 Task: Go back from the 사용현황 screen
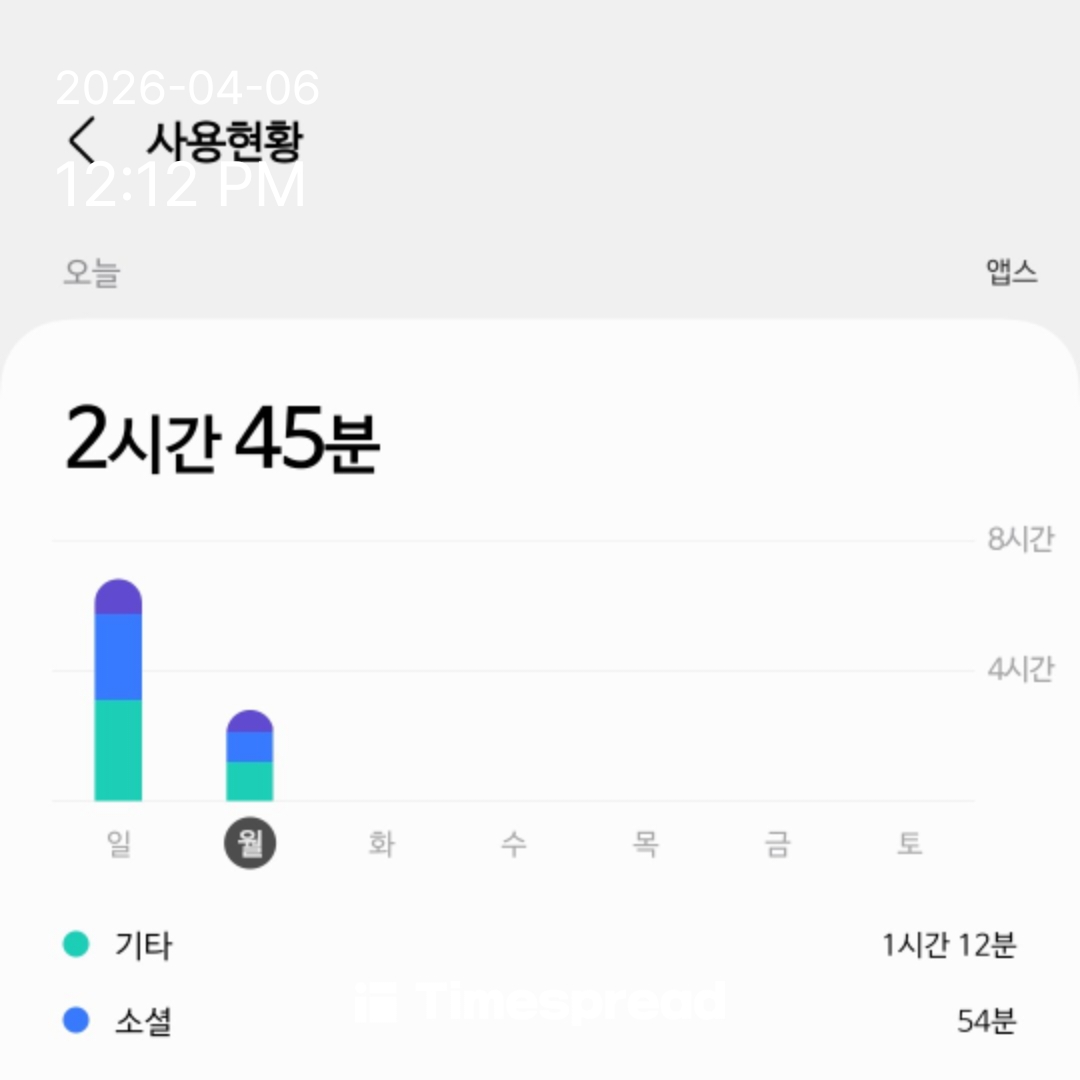(82, 140)
